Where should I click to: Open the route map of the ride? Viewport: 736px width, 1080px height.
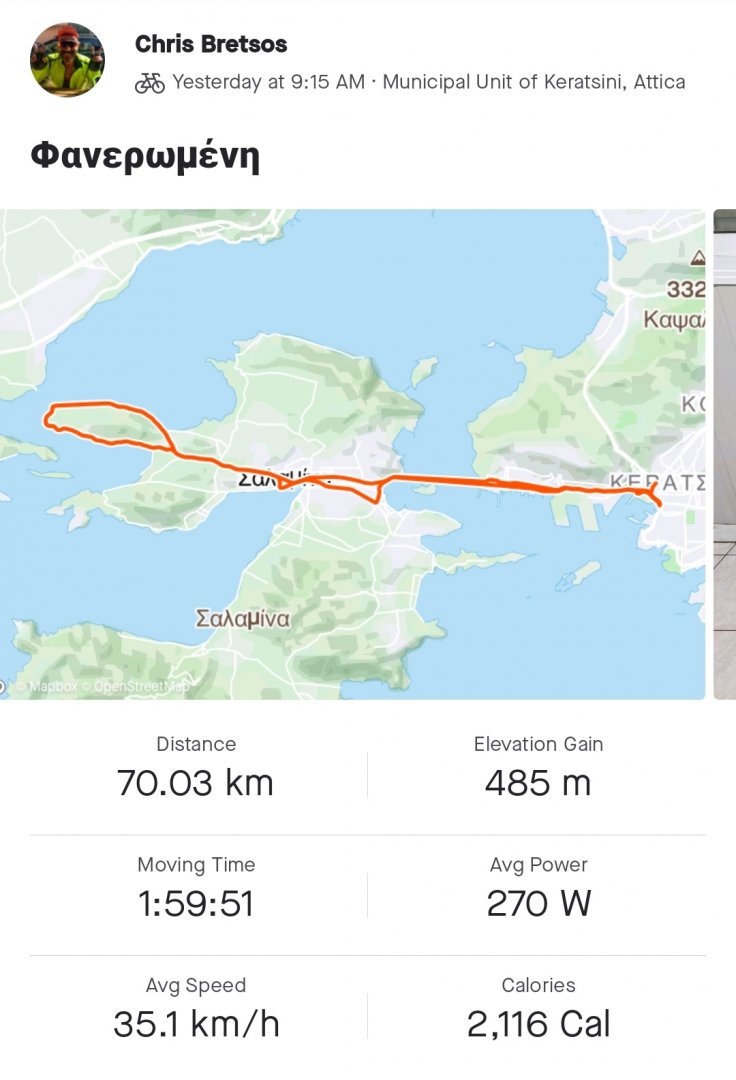pos(352,453)
